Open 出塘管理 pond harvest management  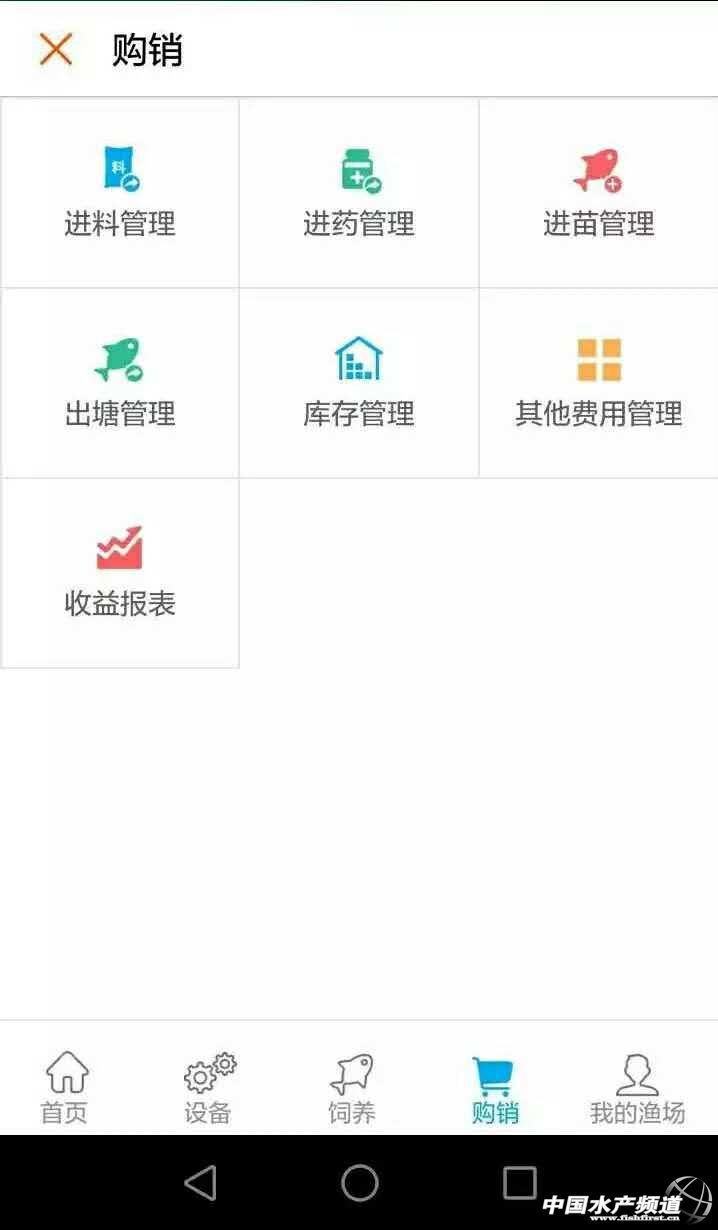(x=120, y=383)
